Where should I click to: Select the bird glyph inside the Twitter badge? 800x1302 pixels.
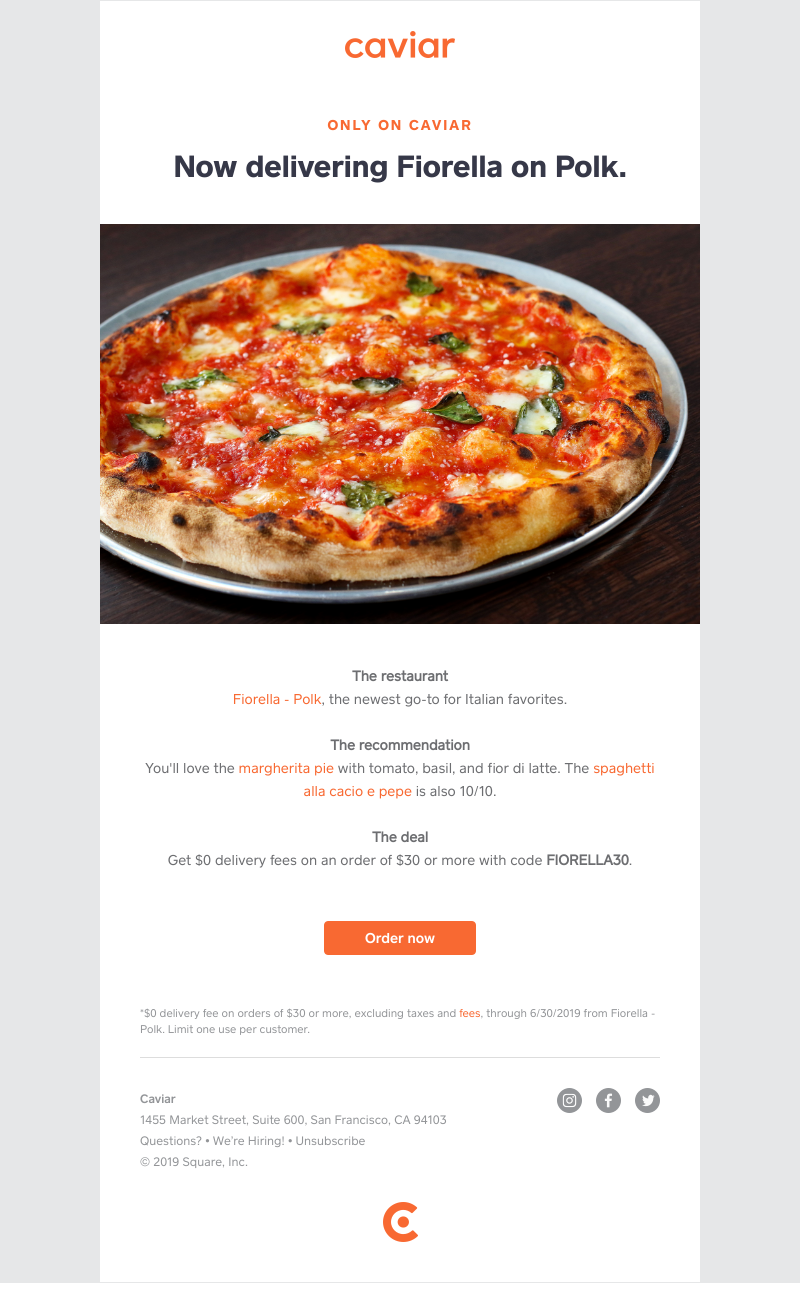tap(647, 1100)
